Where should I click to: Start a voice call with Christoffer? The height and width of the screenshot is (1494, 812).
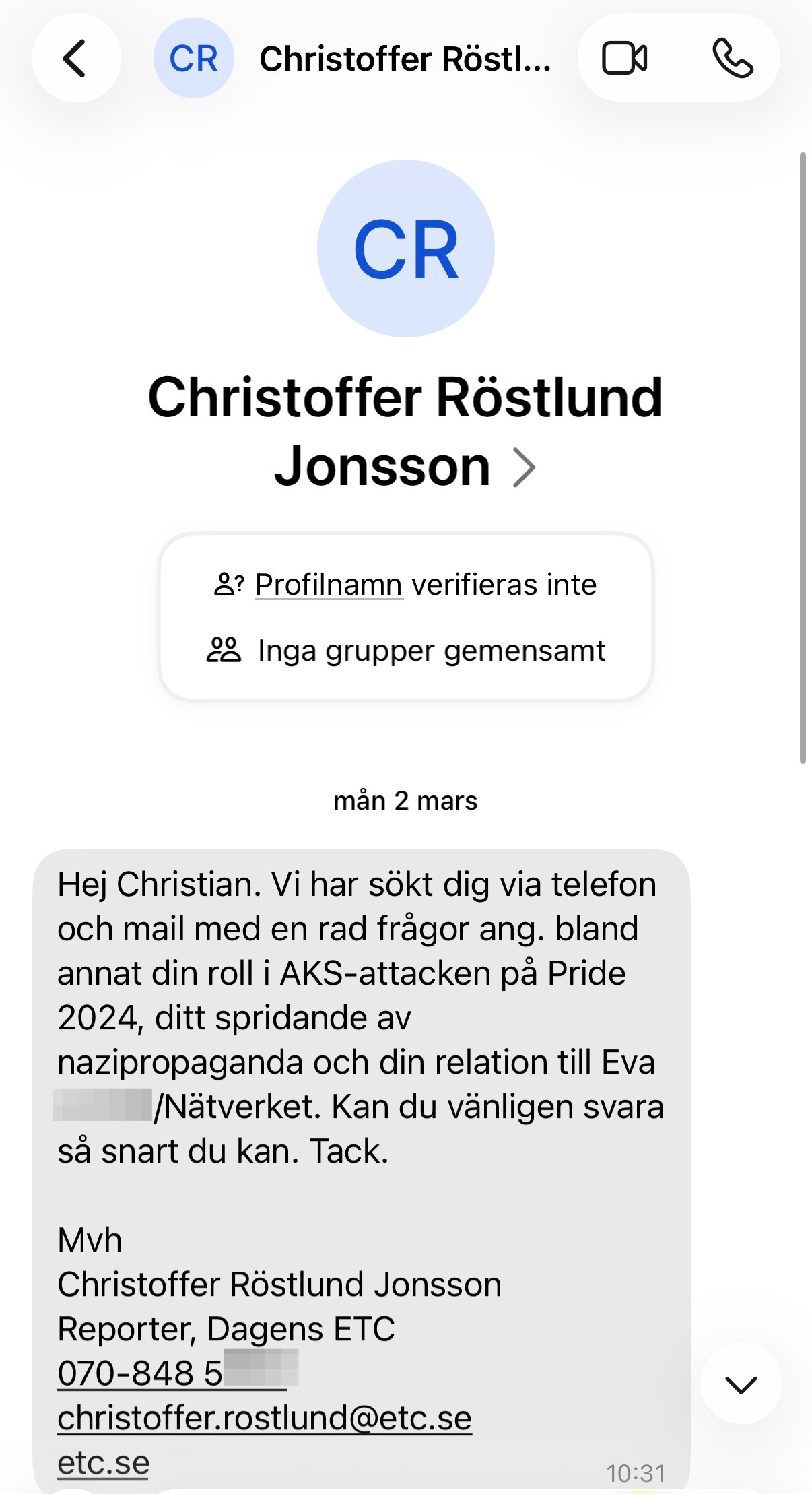(x=732, y=59)
